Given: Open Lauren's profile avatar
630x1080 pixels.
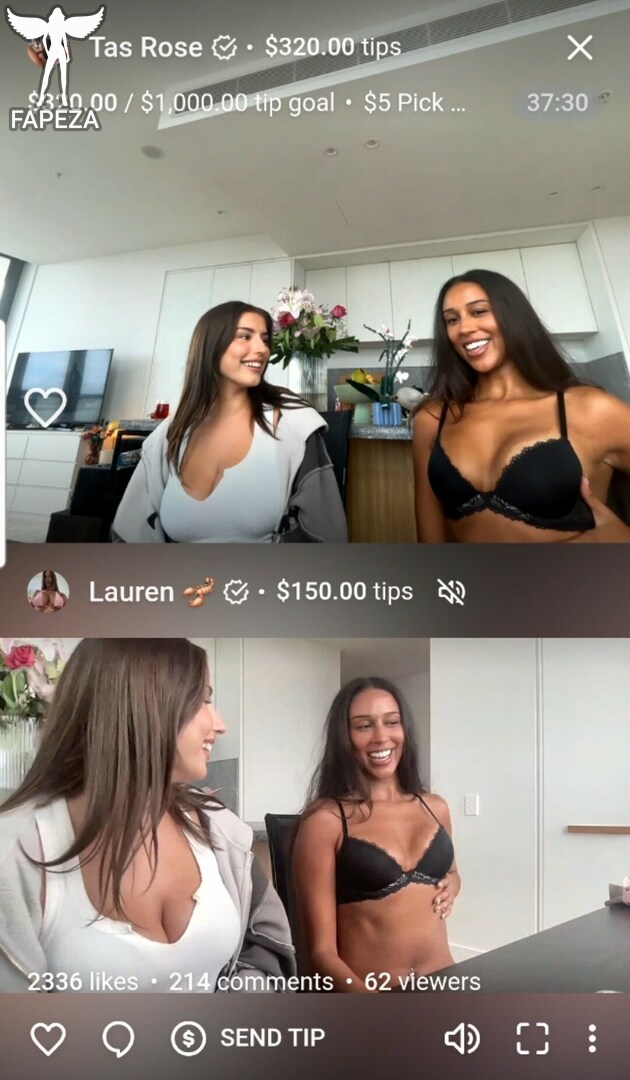Looking at the screenshot, I should pos(48,592).
